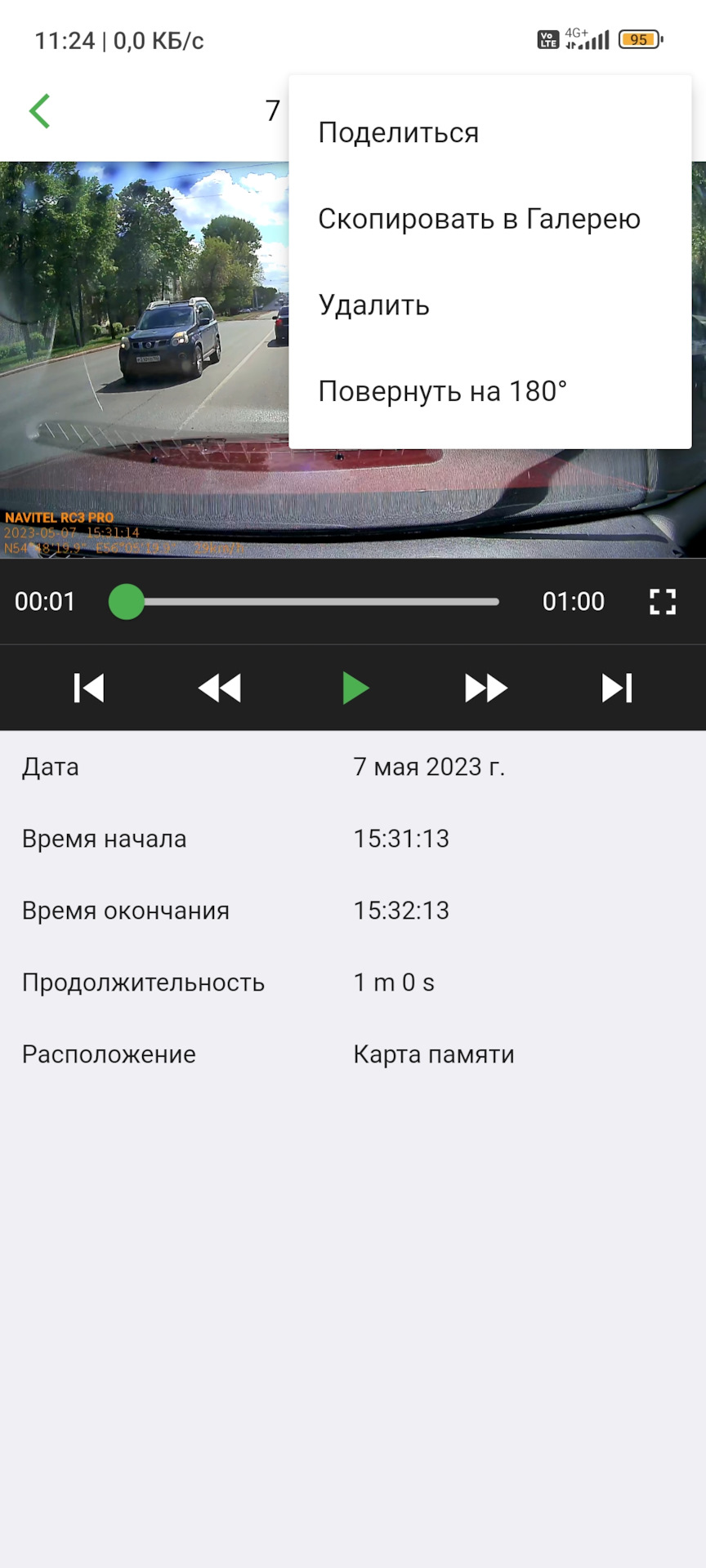Screen dimensions: 706x1568
Task: Fast forward the video
Action: coord(486,688)
